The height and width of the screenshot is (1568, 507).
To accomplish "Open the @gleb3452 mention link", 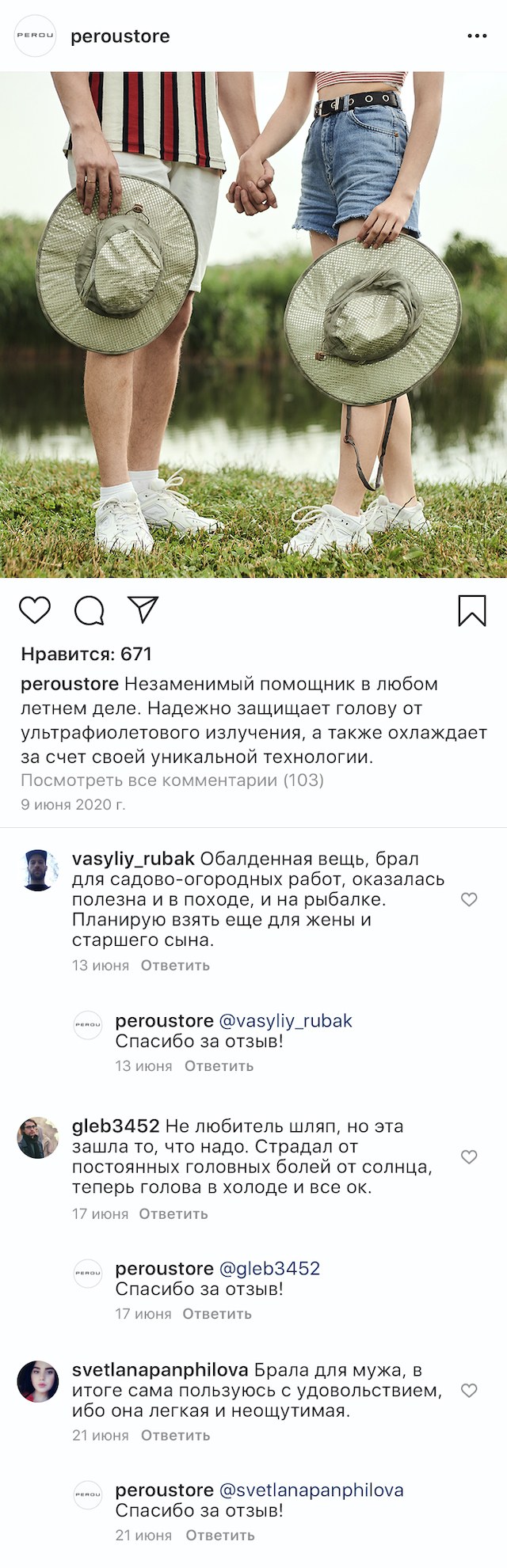I will coord(269,1268).
